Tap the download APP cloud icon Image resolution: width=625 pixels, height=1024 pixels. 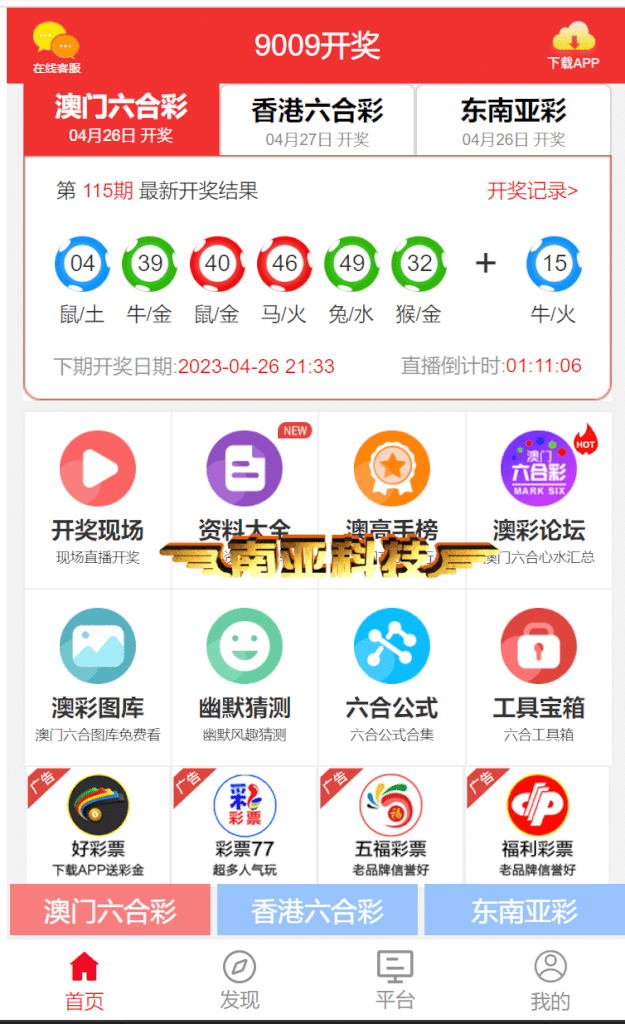click(573, 44)
